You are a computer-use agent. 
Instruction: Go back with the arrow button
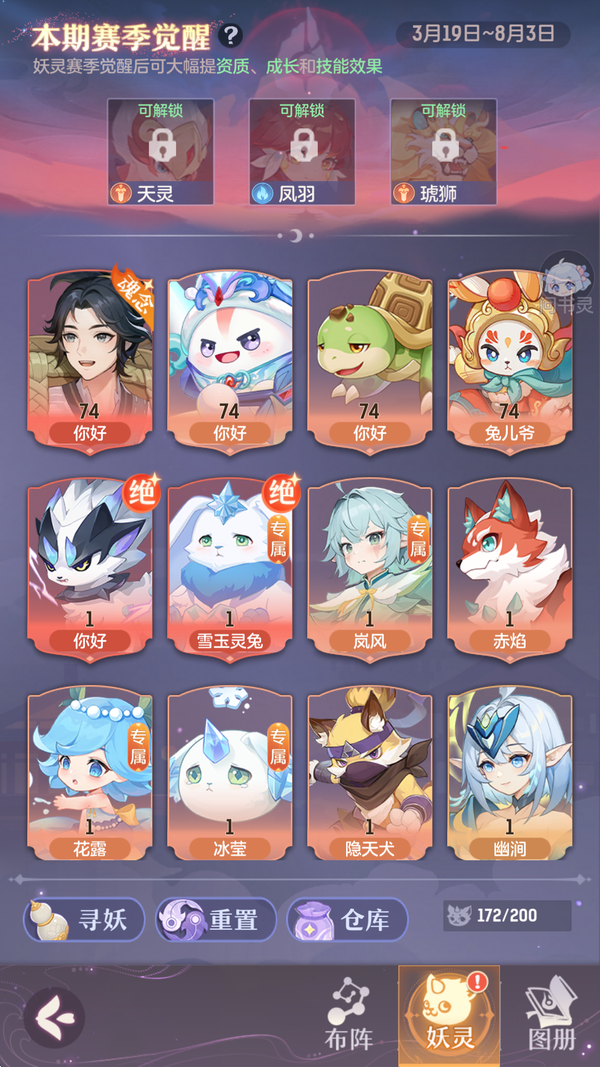click(54, 1017)
